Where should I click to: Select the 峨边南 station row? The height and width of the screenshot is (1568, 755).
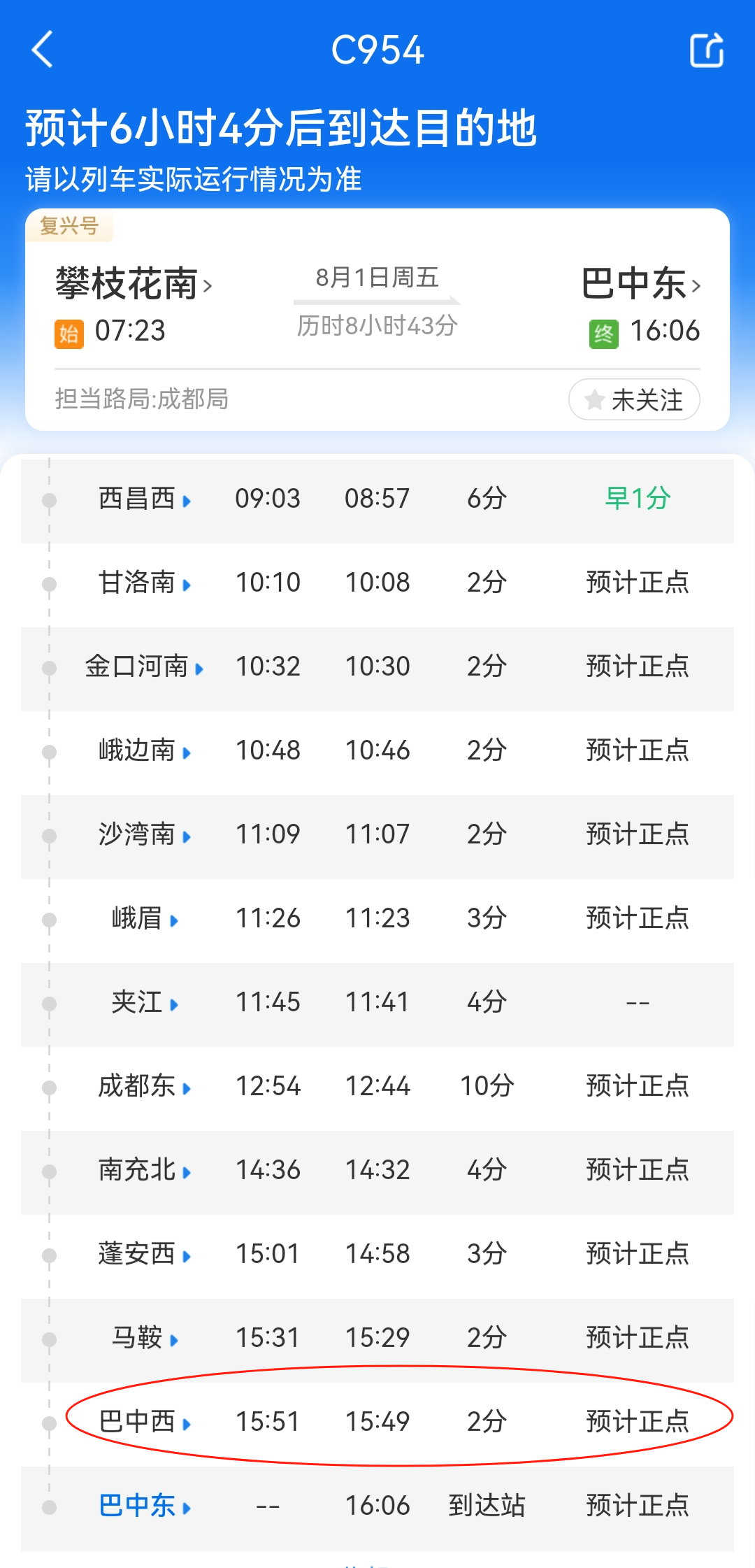click(x=377, y=753)
